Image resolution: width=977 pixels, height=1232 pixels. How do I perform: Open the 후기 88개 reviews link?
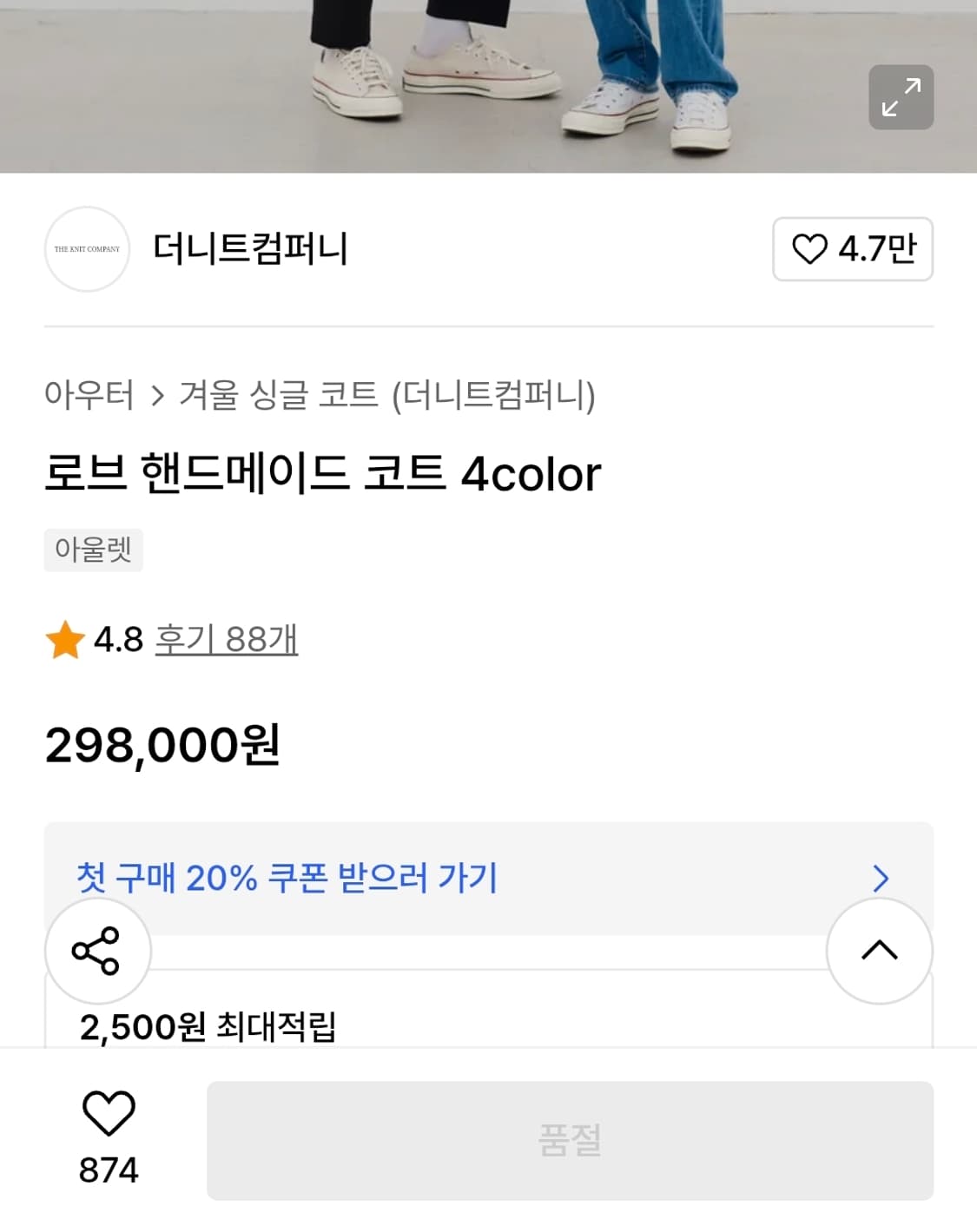(x=226, y=640)
